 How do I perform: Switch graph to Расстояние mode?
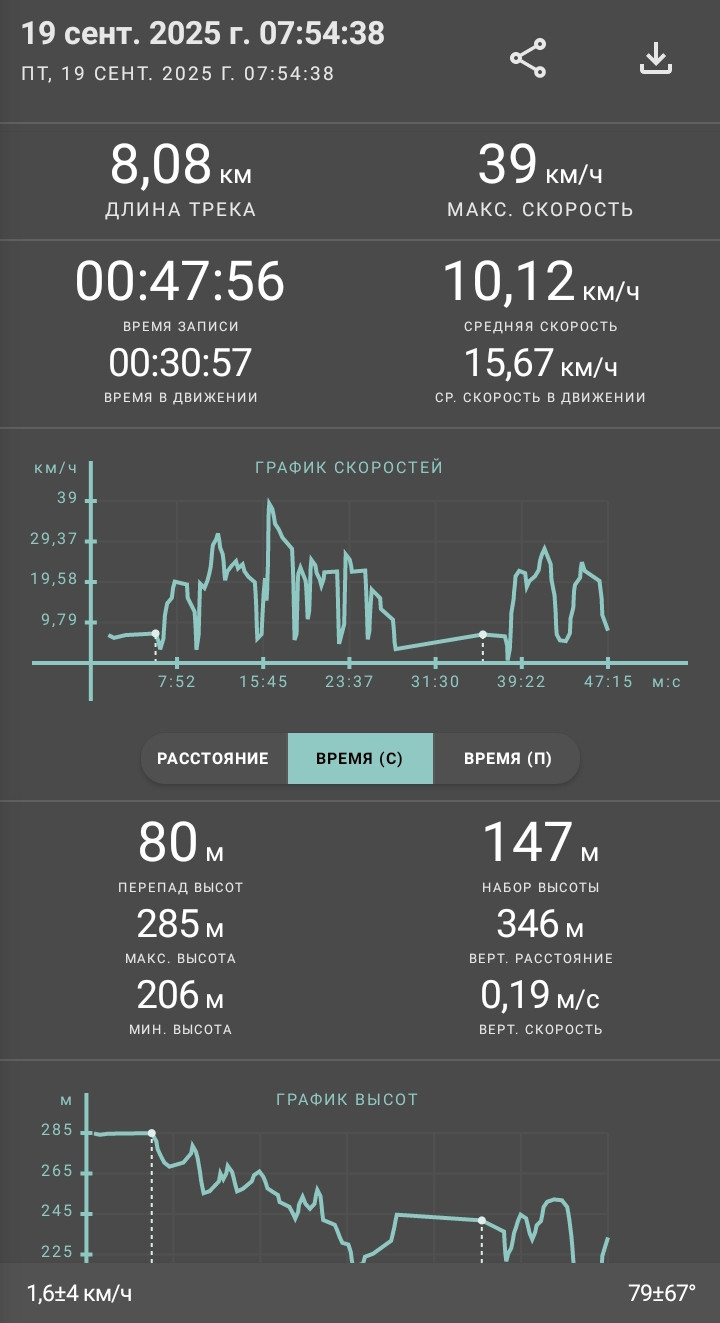coord(213,758)
